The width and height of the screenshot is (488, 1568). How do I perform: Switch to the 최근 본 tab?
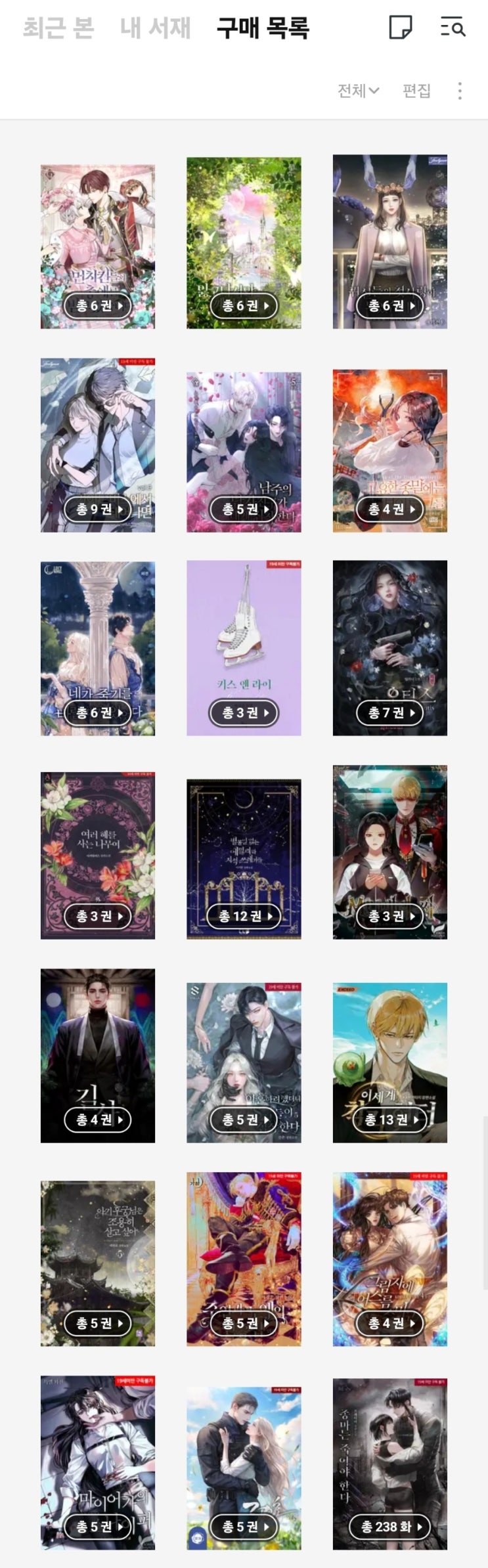(58, 28)
